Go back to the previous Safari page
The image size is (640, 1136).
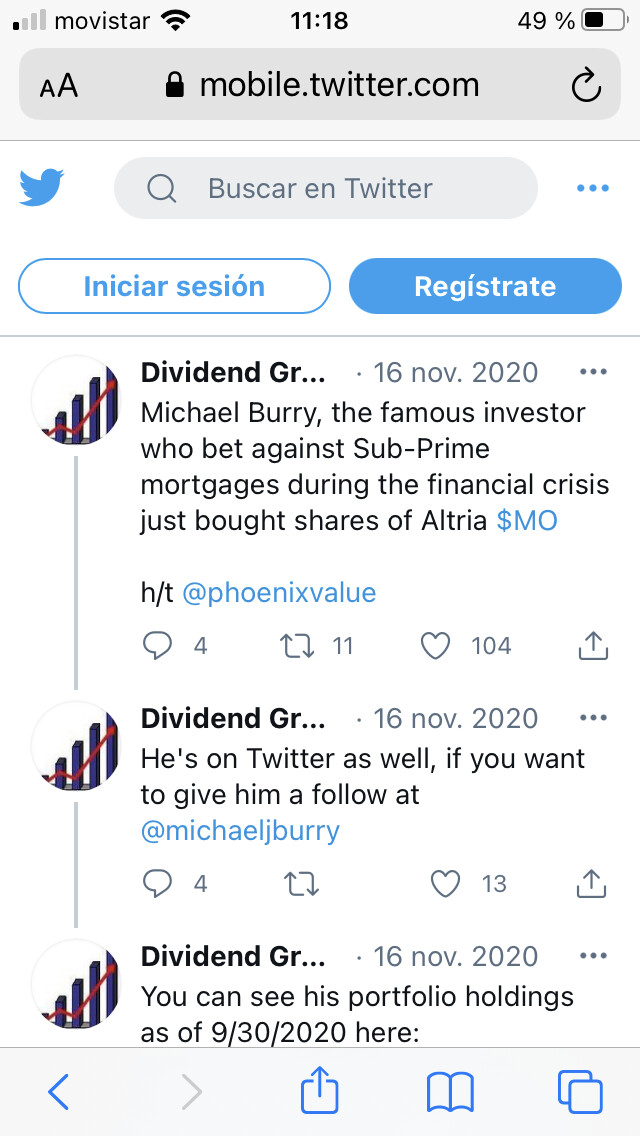(x=59, y=1092)
